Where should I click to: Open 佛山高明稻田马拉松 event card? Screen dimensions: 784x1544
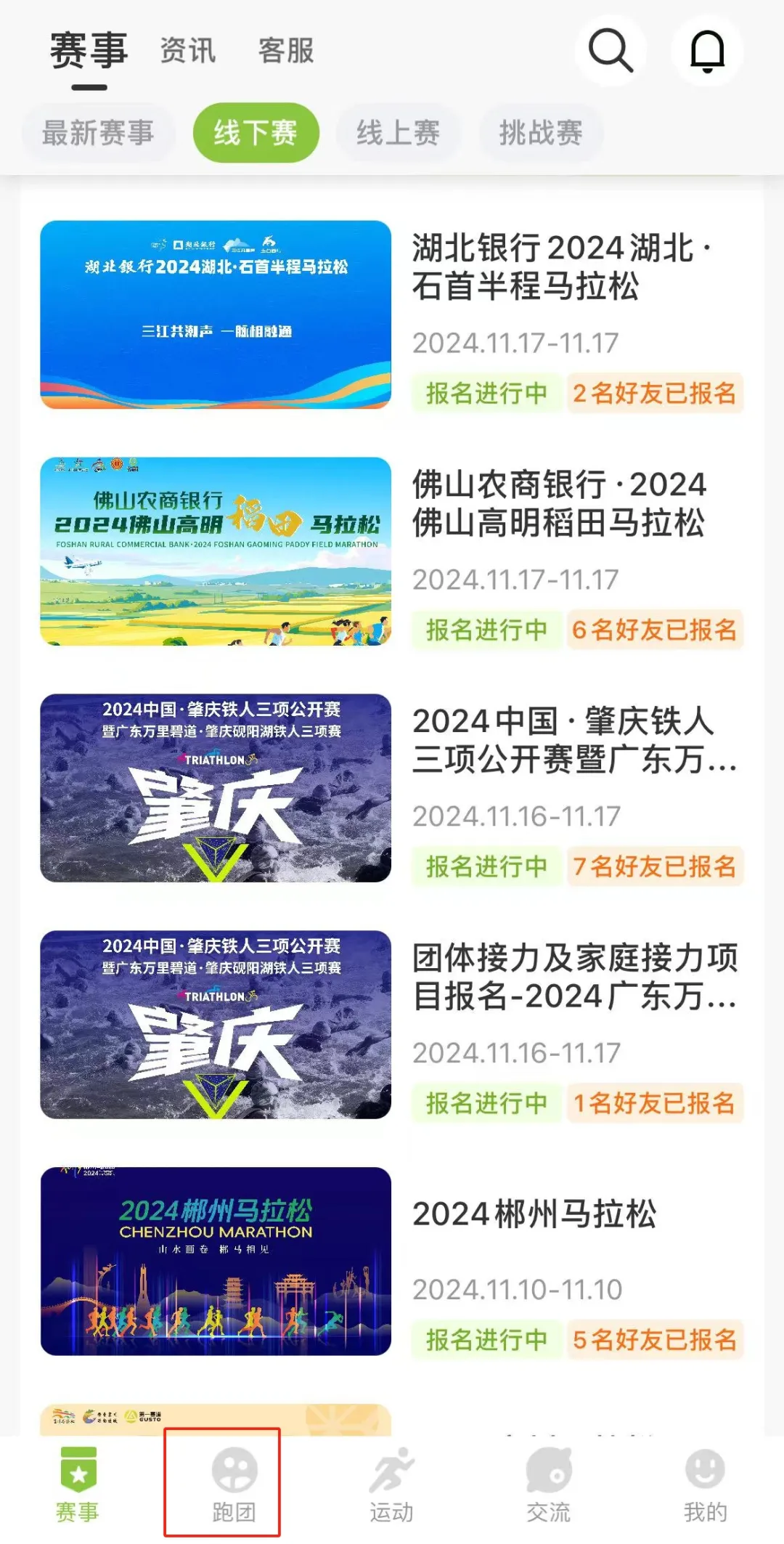392,551
